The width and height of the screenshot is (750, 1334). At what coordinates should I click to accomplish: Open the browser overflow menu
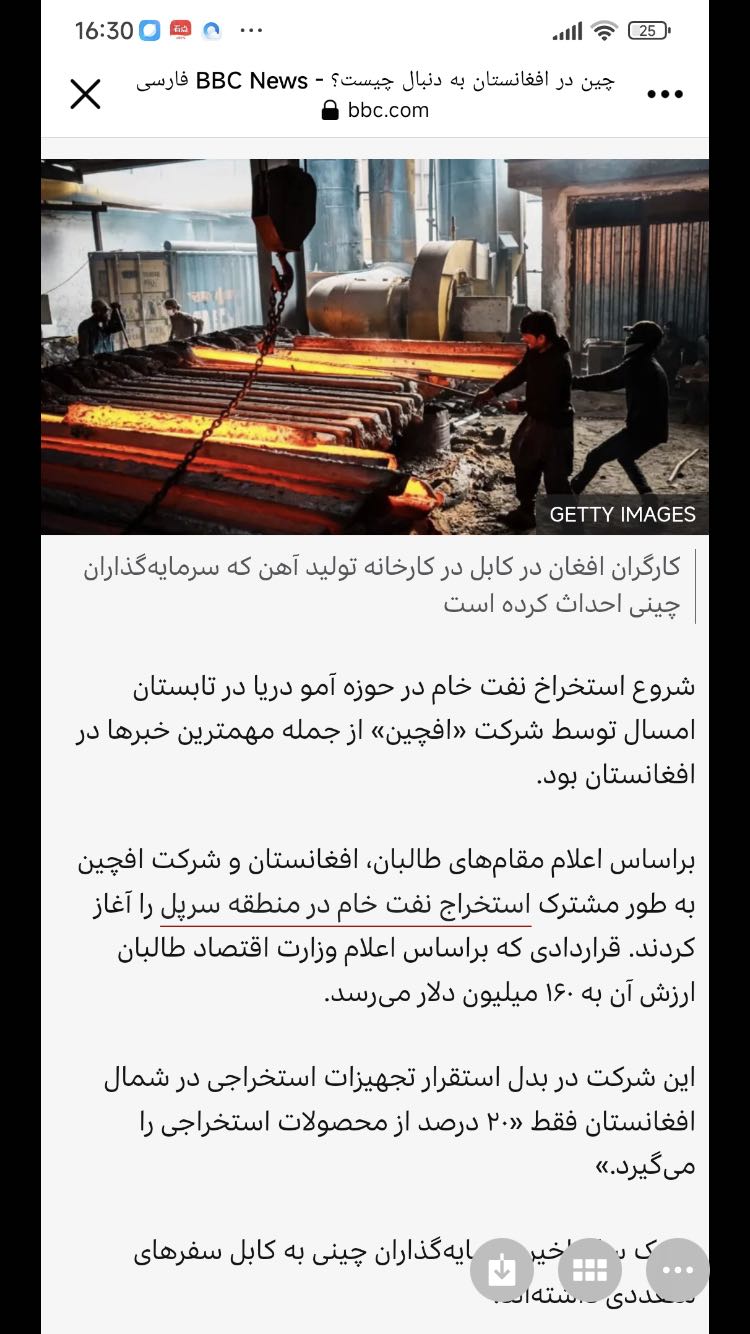(x=665, y=95)
